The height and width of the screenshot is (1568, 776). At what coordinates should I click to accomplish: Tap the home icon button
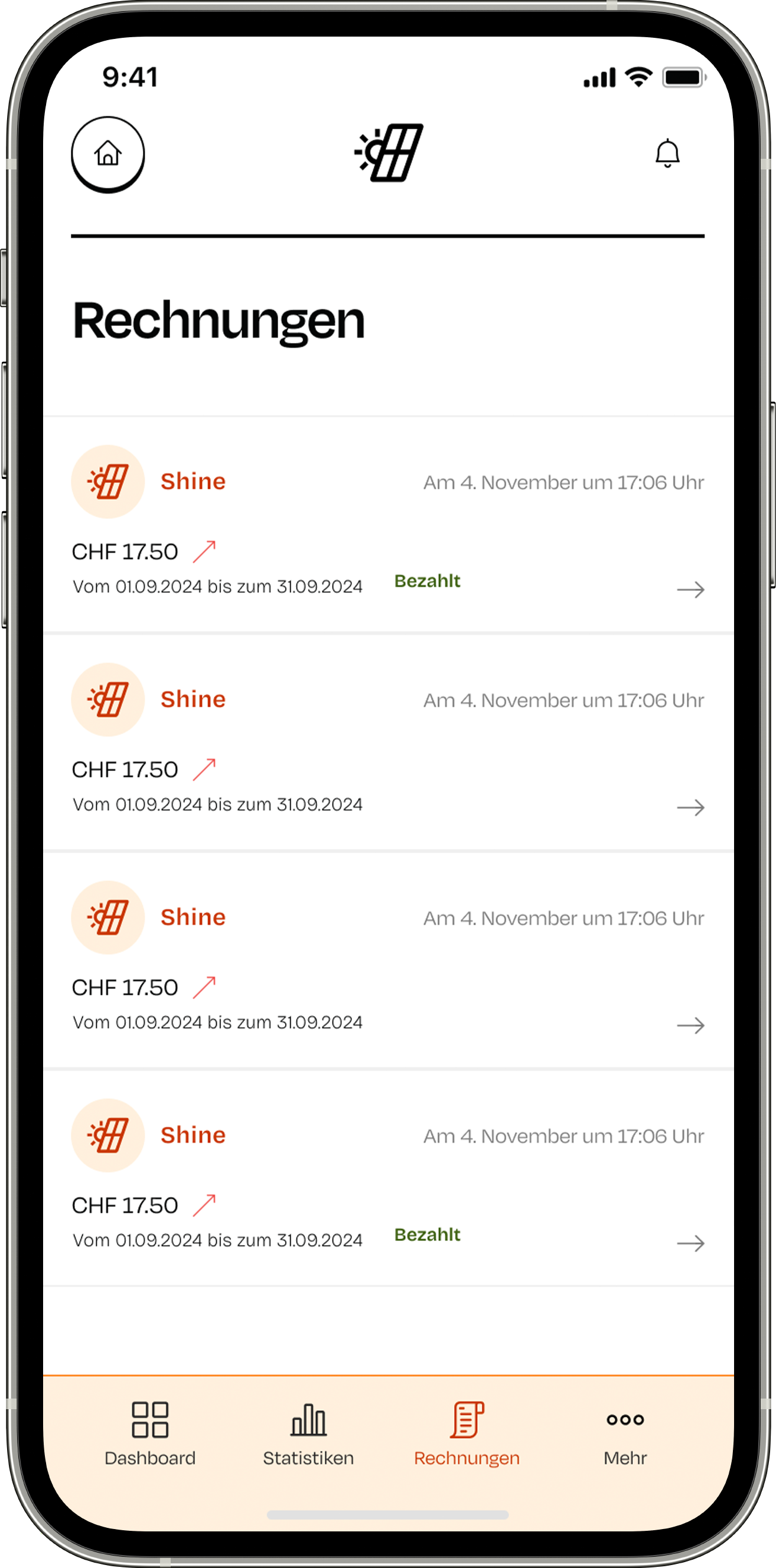point(108,153)
